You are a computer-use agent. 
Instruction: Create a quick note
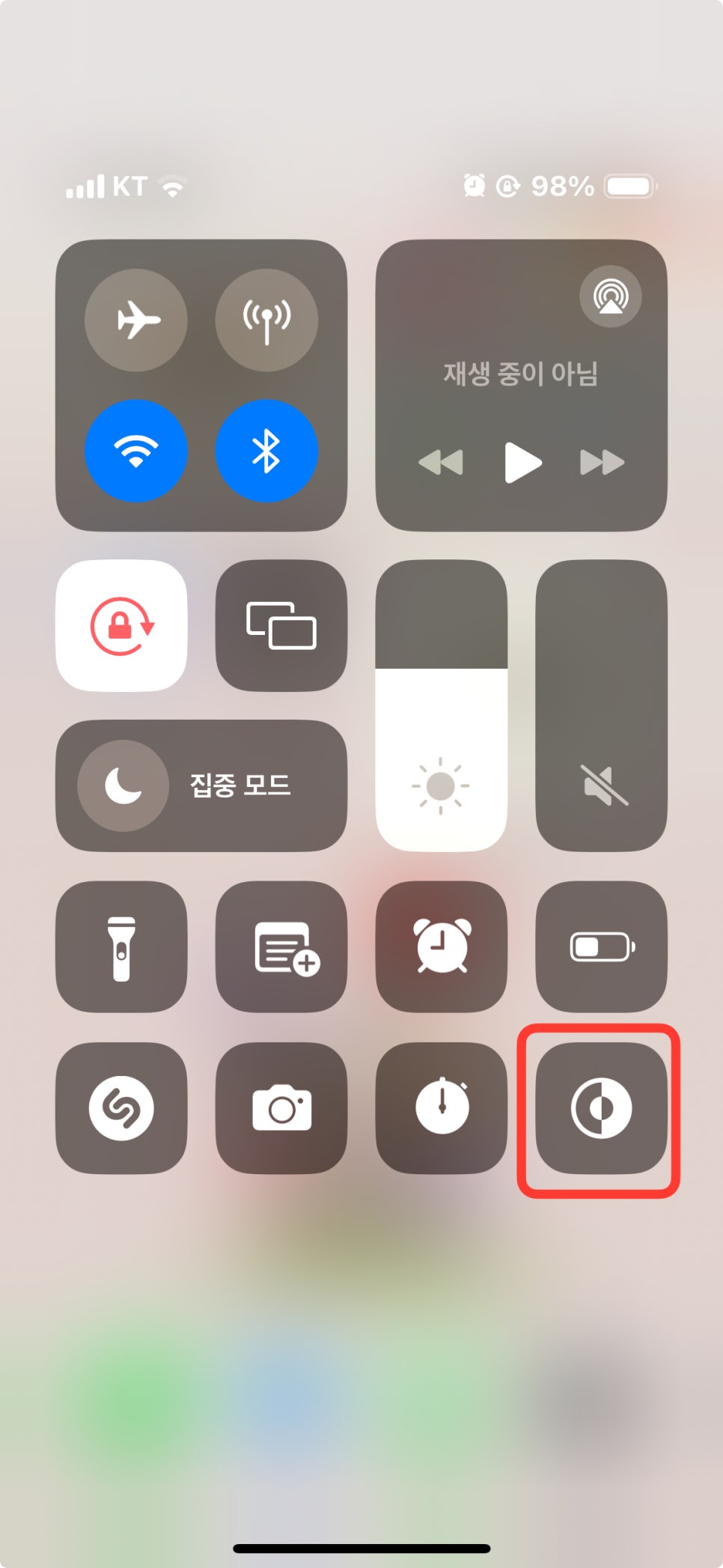tap(281, 946)
